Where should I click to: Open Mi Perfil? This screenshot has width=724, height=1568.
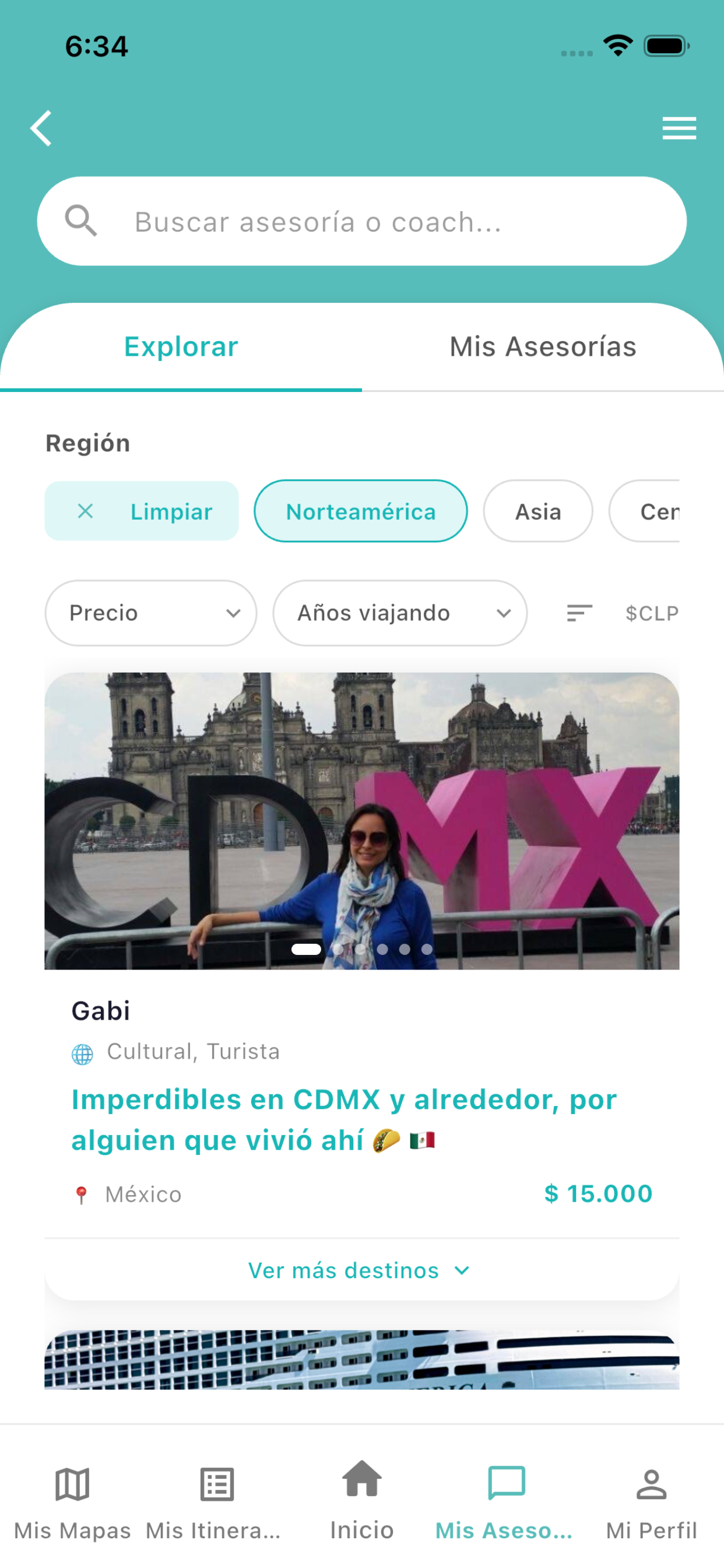pyautogui.click(x=651, y=1501)
